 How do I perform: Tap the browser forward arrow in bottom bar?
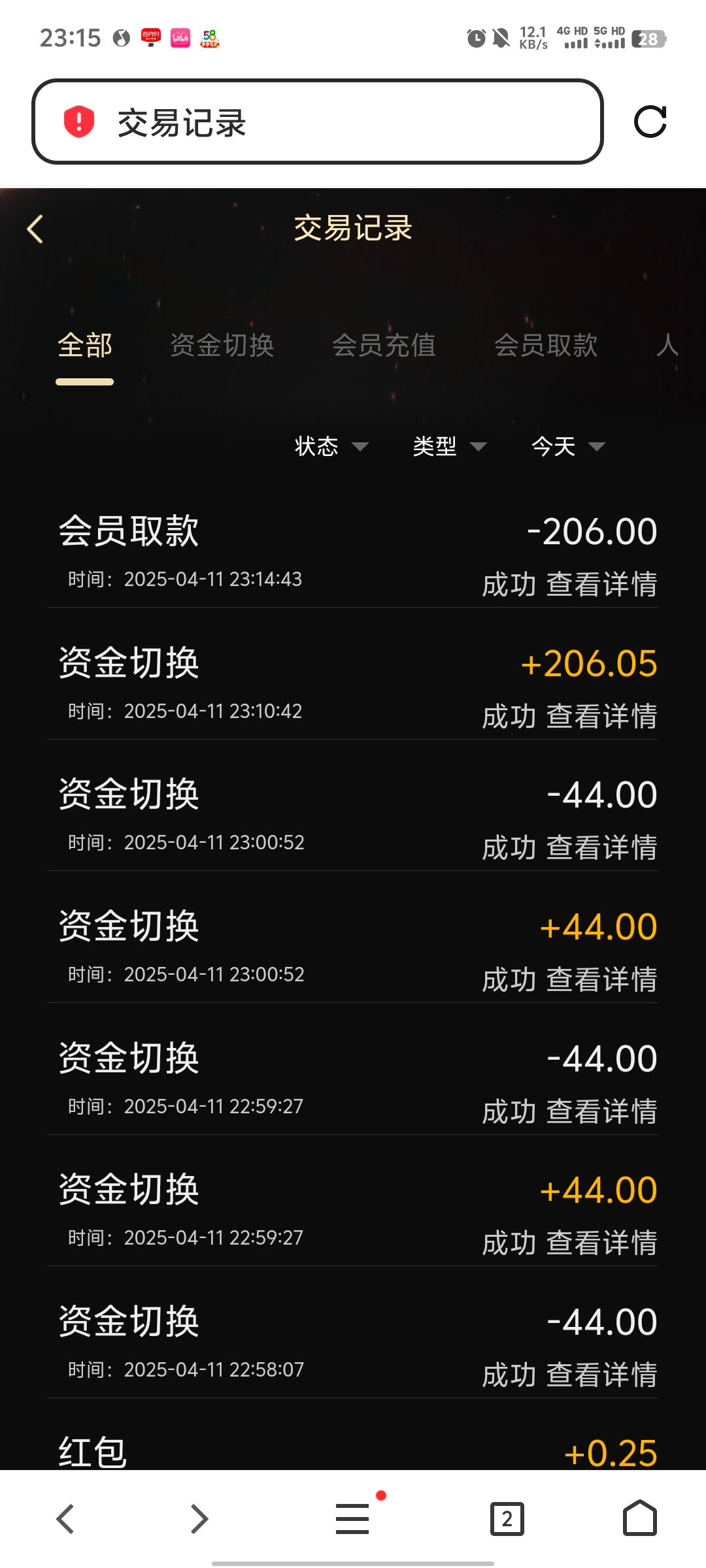[x=199, y=1518]
